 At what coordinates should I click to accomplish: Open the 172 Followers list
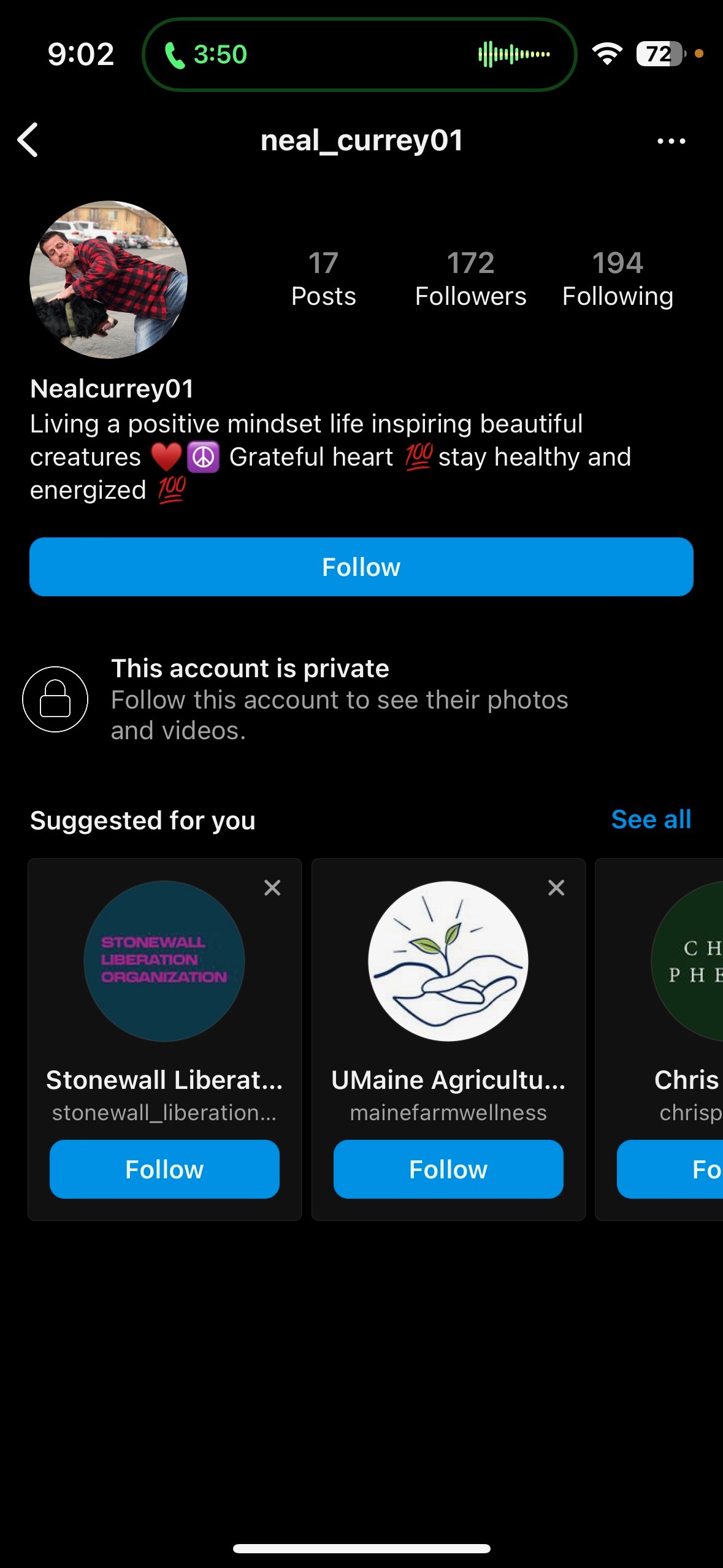(470, 279)
